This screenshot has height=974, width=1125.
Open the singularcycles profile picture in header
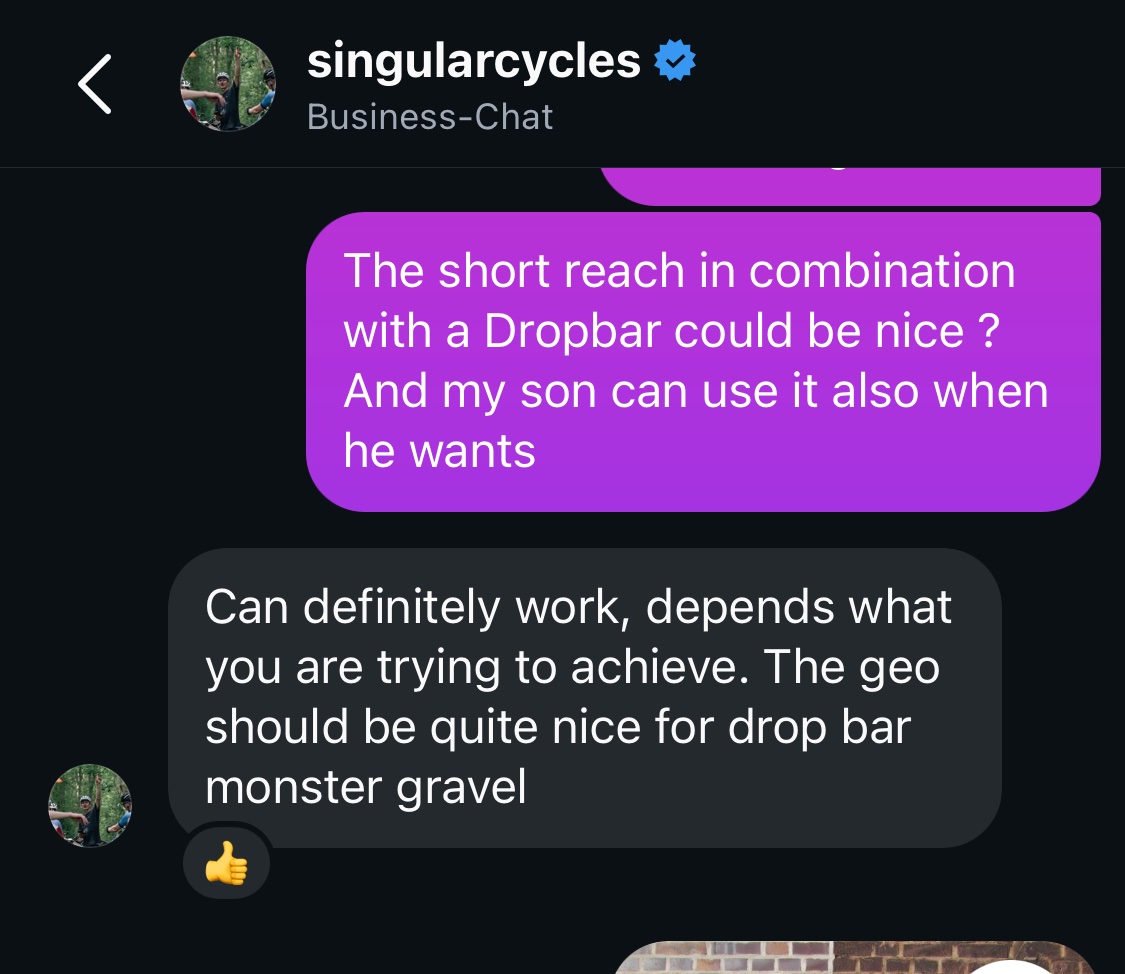click(227, 86)
